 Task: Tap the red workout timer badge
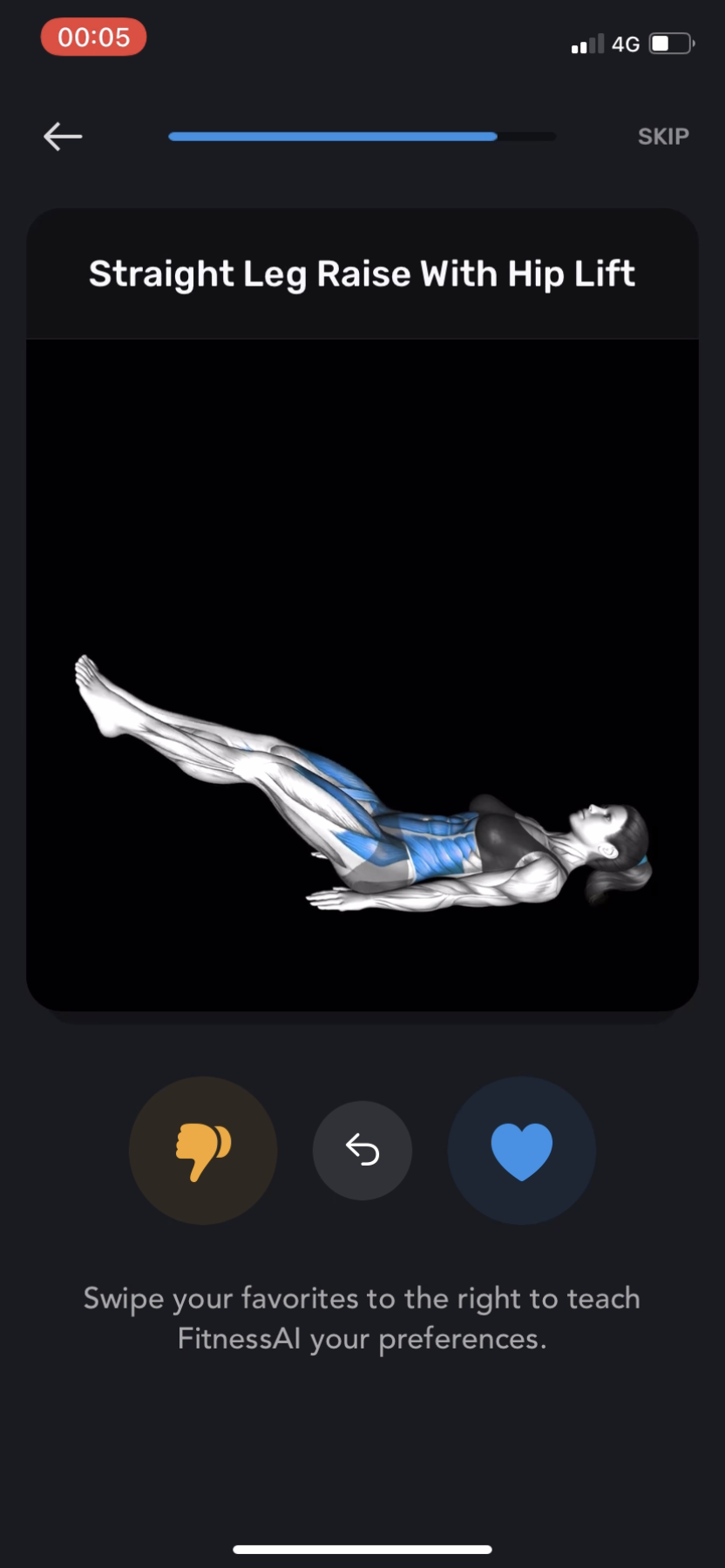tap(93, 37)
